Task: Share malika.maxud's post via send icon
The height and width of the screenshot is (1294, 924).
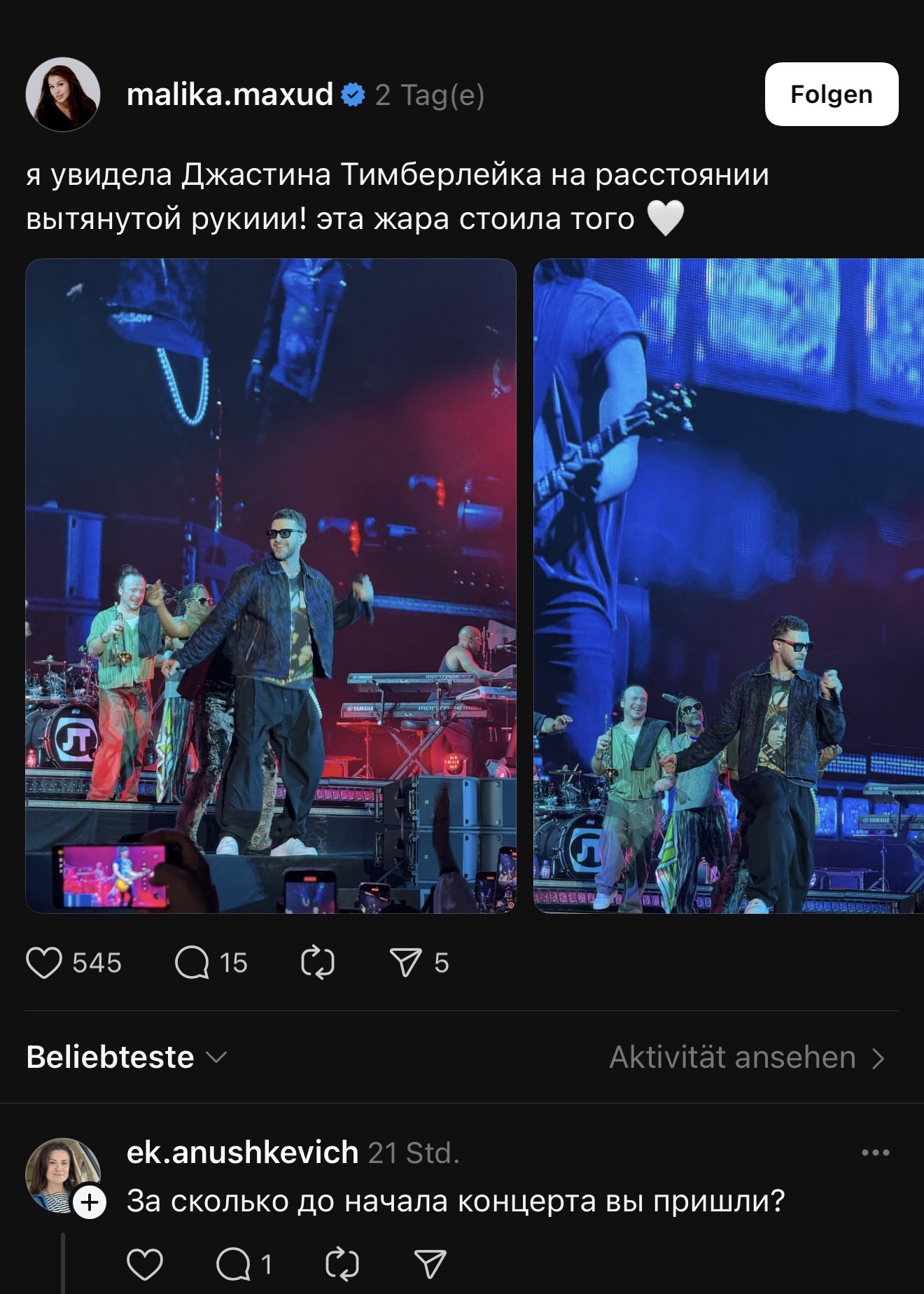Action: pyautogui.click(x=405, y=963)
